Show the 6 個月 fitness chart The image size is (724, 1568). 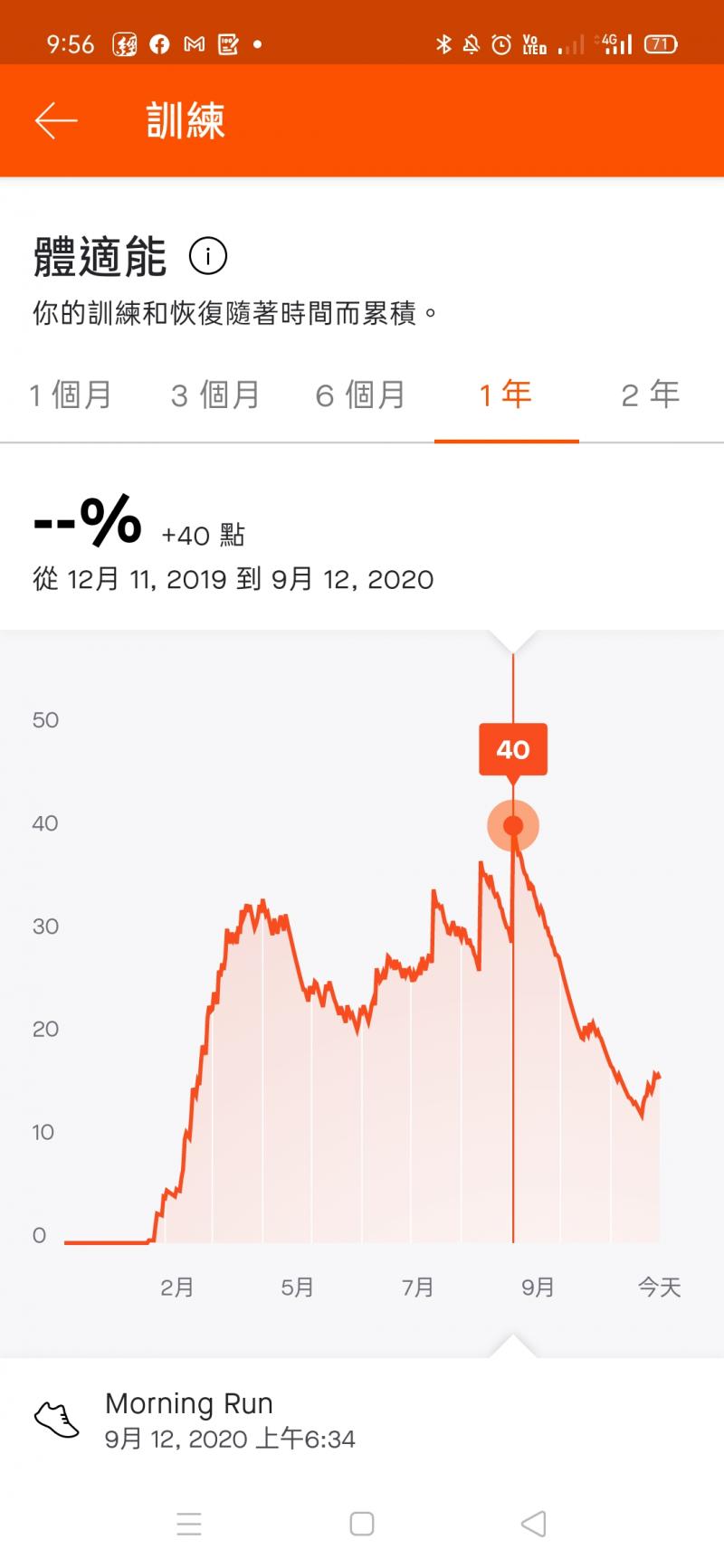point(360,395)
